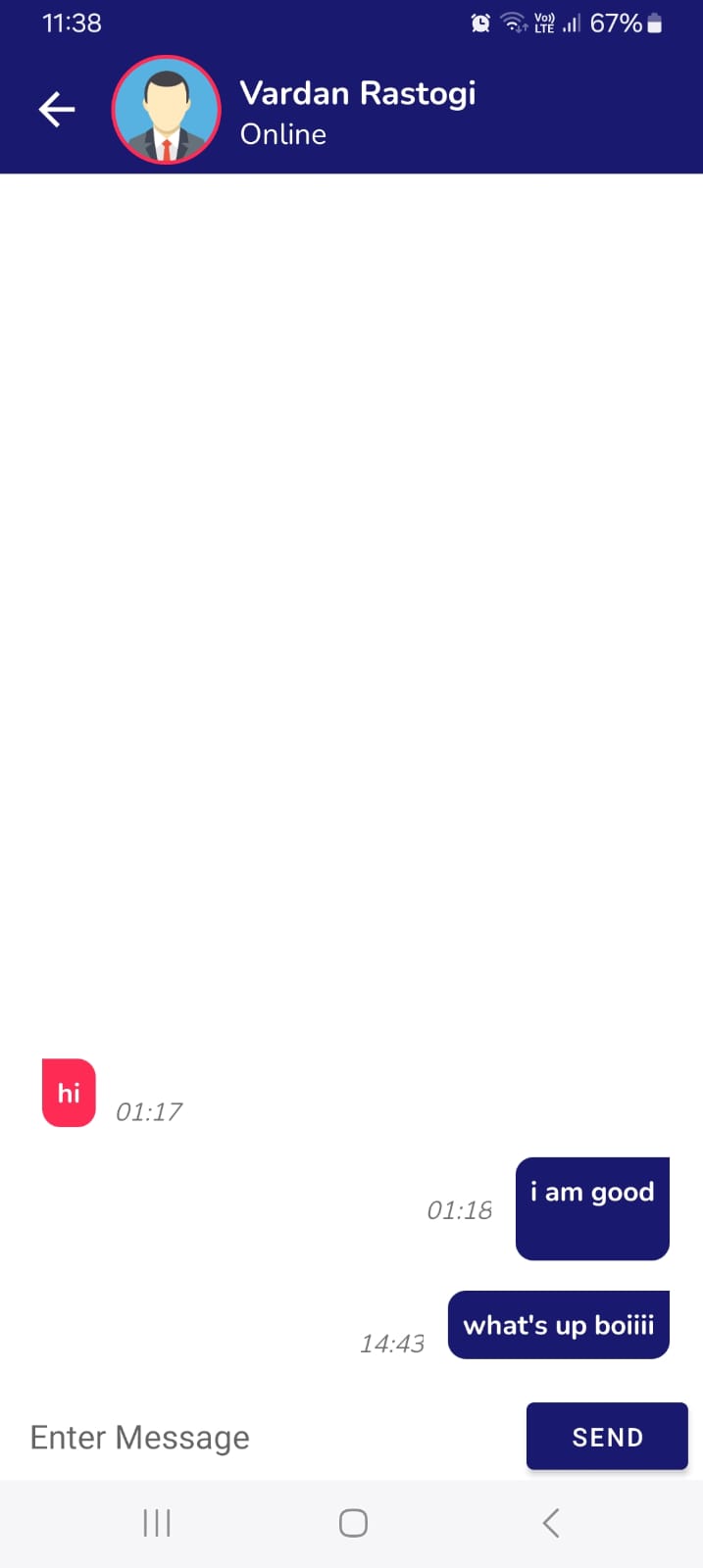The height and width of the screenshot is (1568, 703).
Task: Go to home screen via navigation bar
Action: (x=353, y=1523)
